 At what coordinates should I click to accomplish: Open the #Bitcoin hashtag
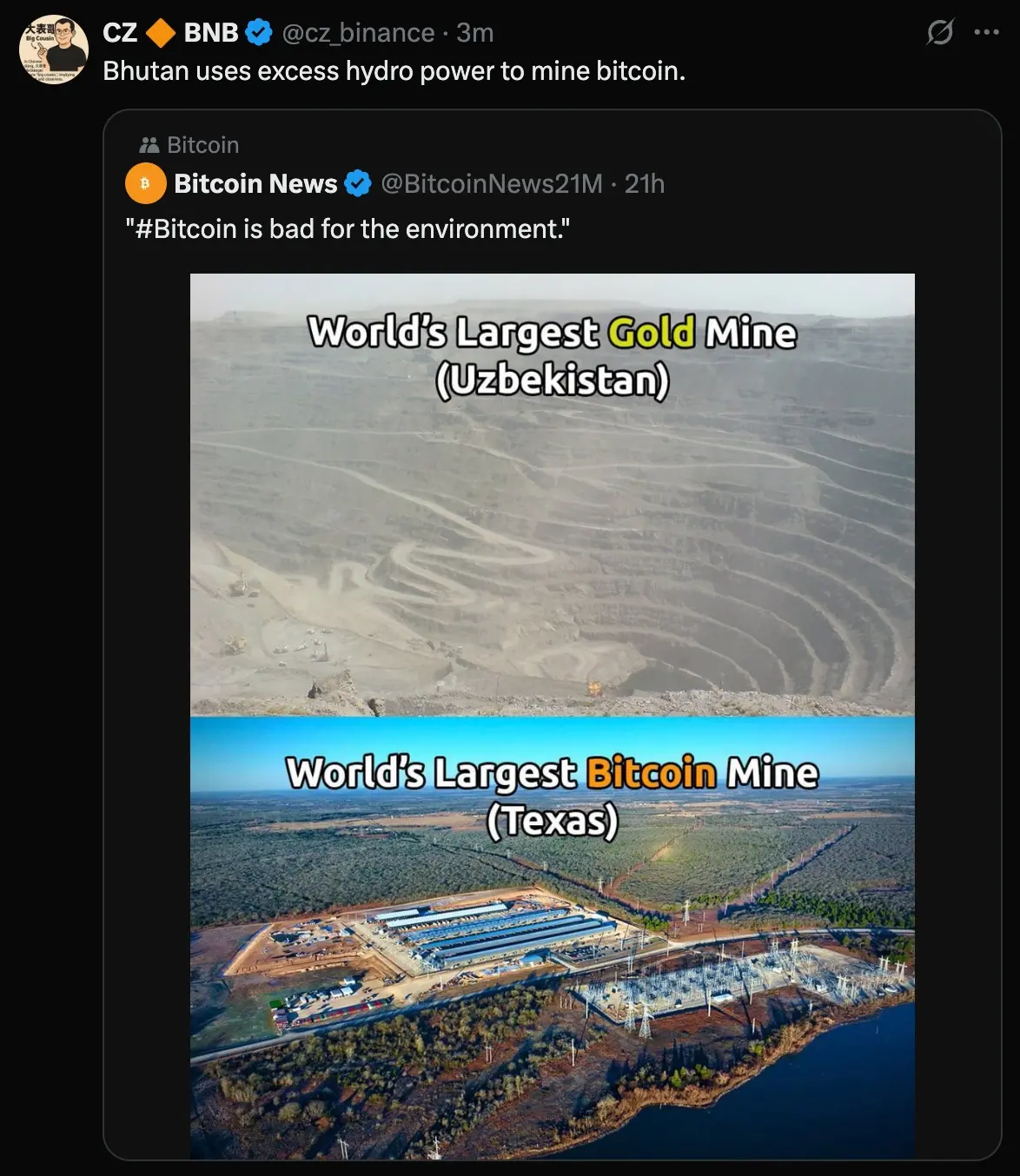pos(187,229)
